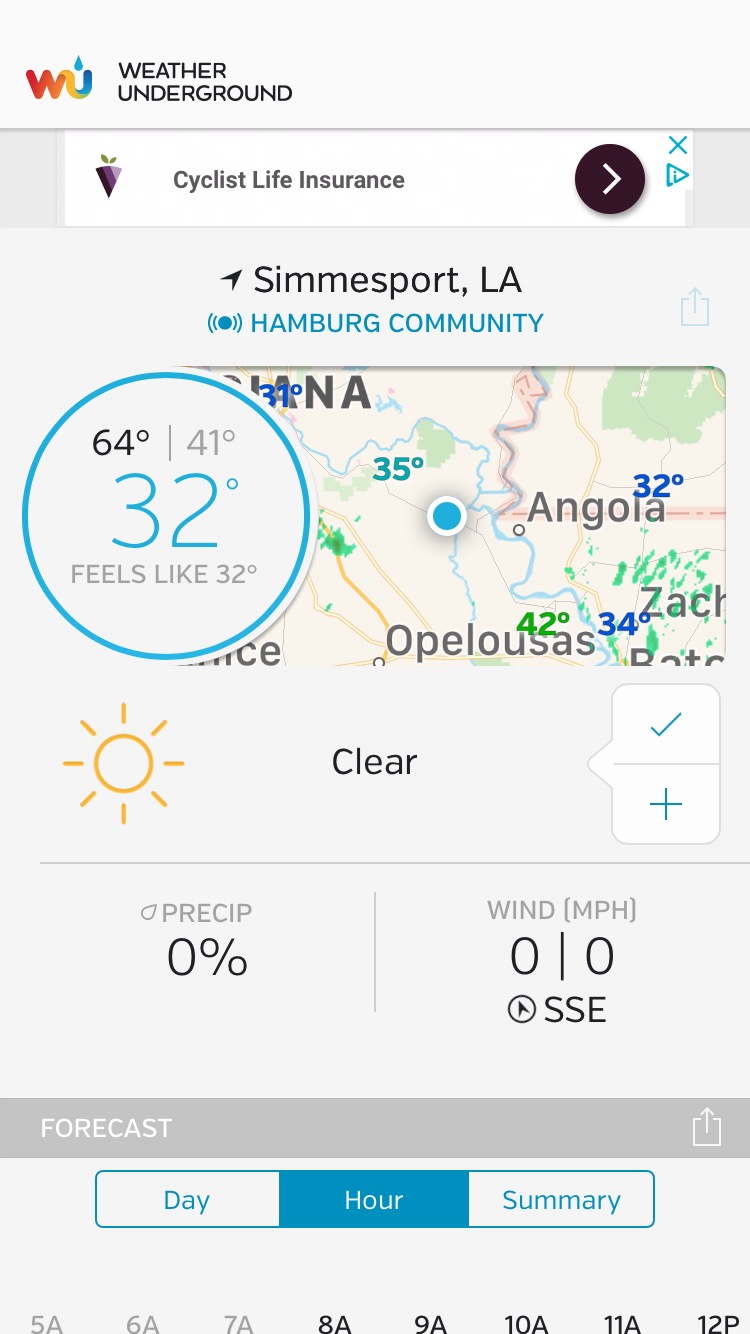Confirm Clear condition with the checkmark
The height and width of the screenshot is (1334, 750).
(x=666, y=725)
